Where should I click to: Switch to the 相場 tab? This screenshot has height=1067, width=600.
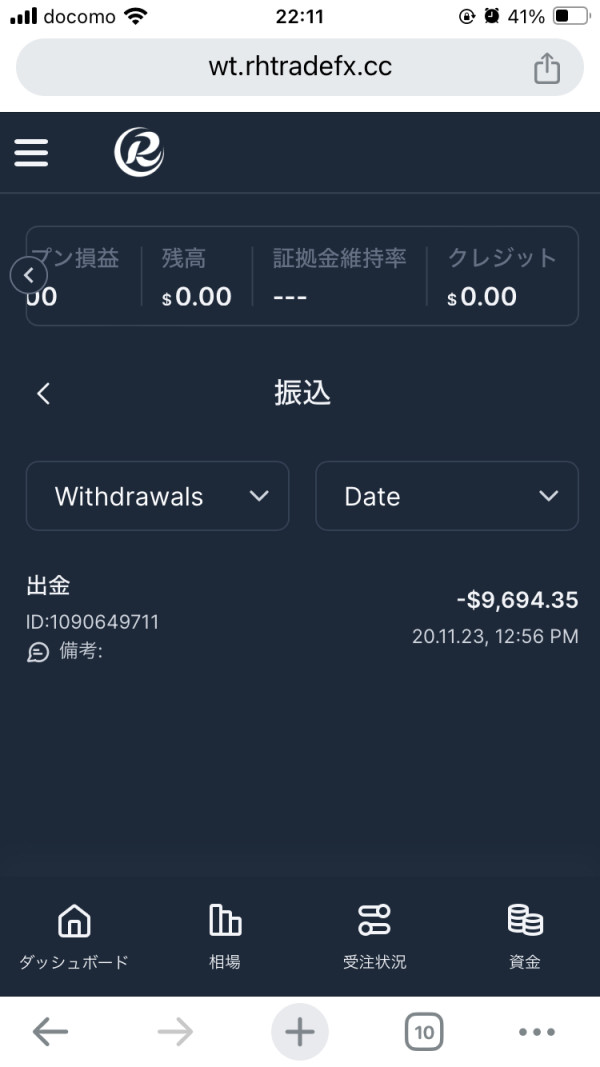[x=224, y=937]
